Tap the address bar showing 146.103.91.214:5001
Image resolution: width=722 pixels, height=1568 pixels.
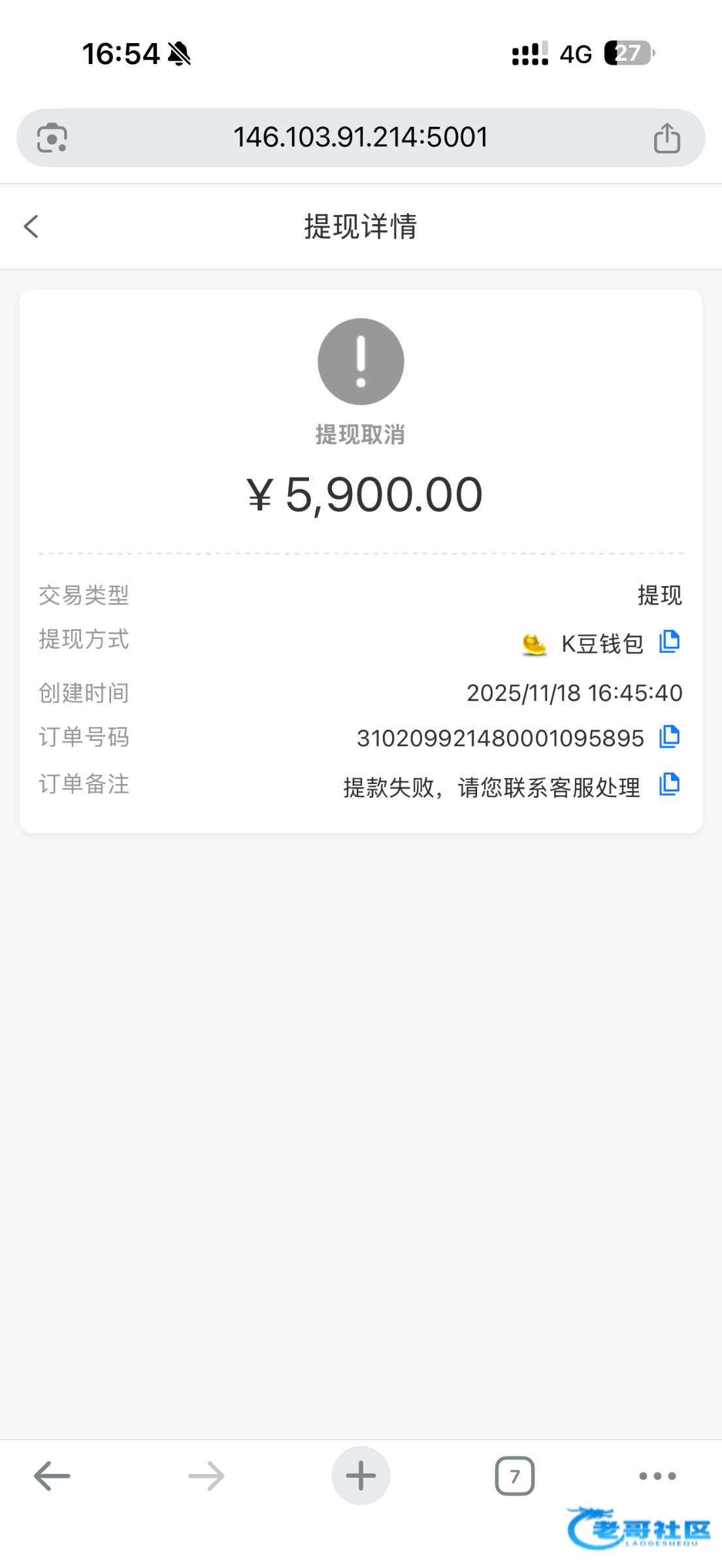click(x=361, y=138)
